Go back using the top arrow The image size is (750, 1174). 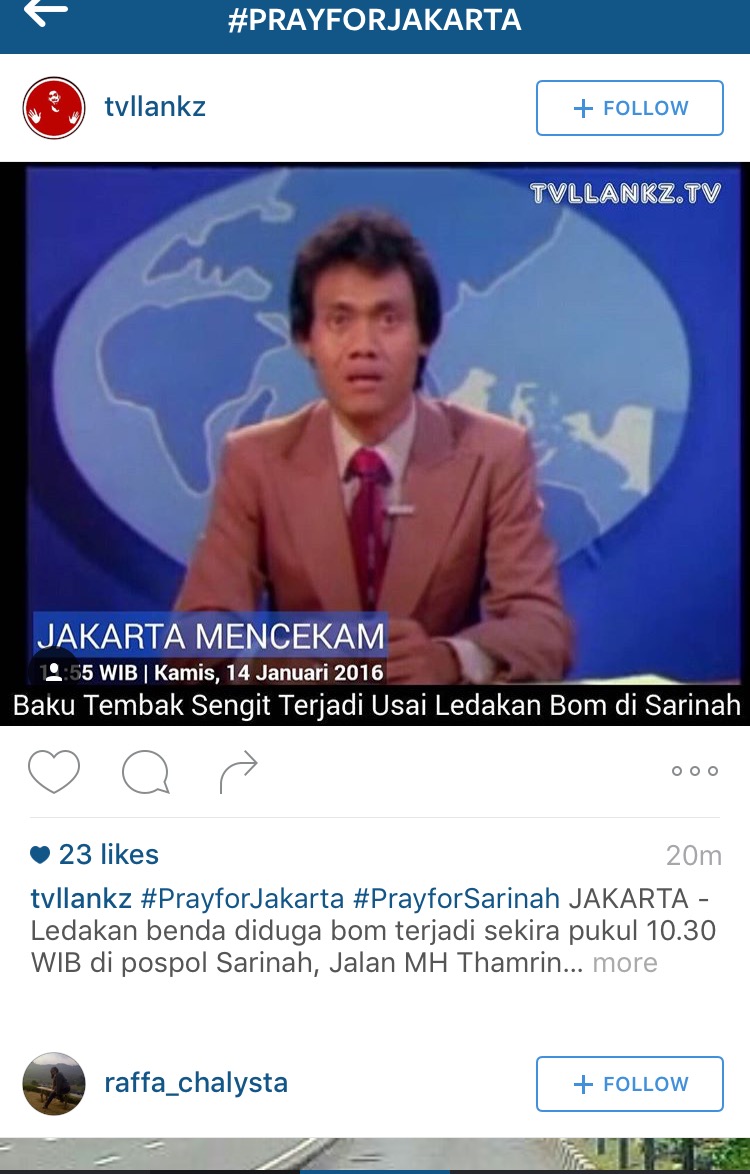(46, 13)
